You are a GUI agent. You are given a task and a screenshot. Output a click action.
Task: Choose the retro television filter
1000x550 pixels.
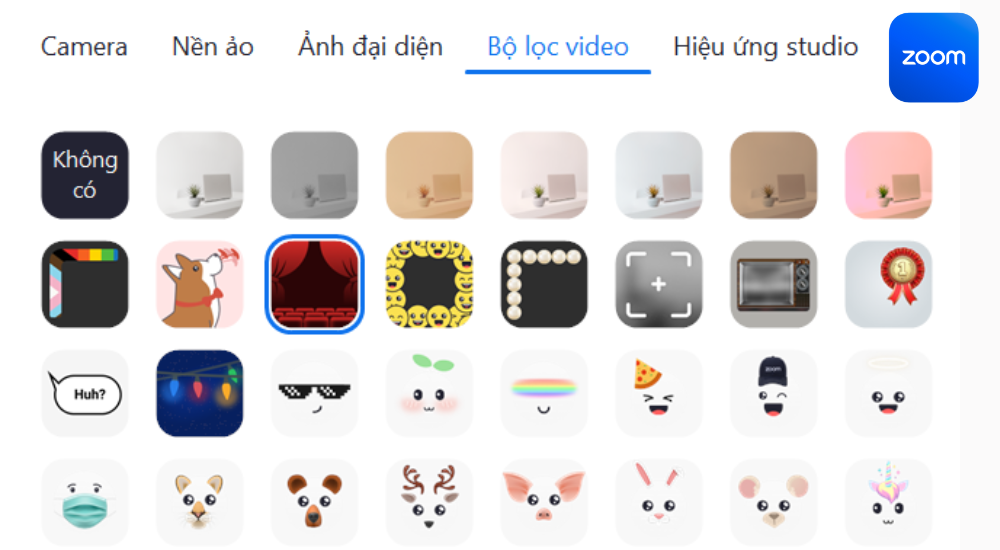pyautogui.click(x=774, y=284)
